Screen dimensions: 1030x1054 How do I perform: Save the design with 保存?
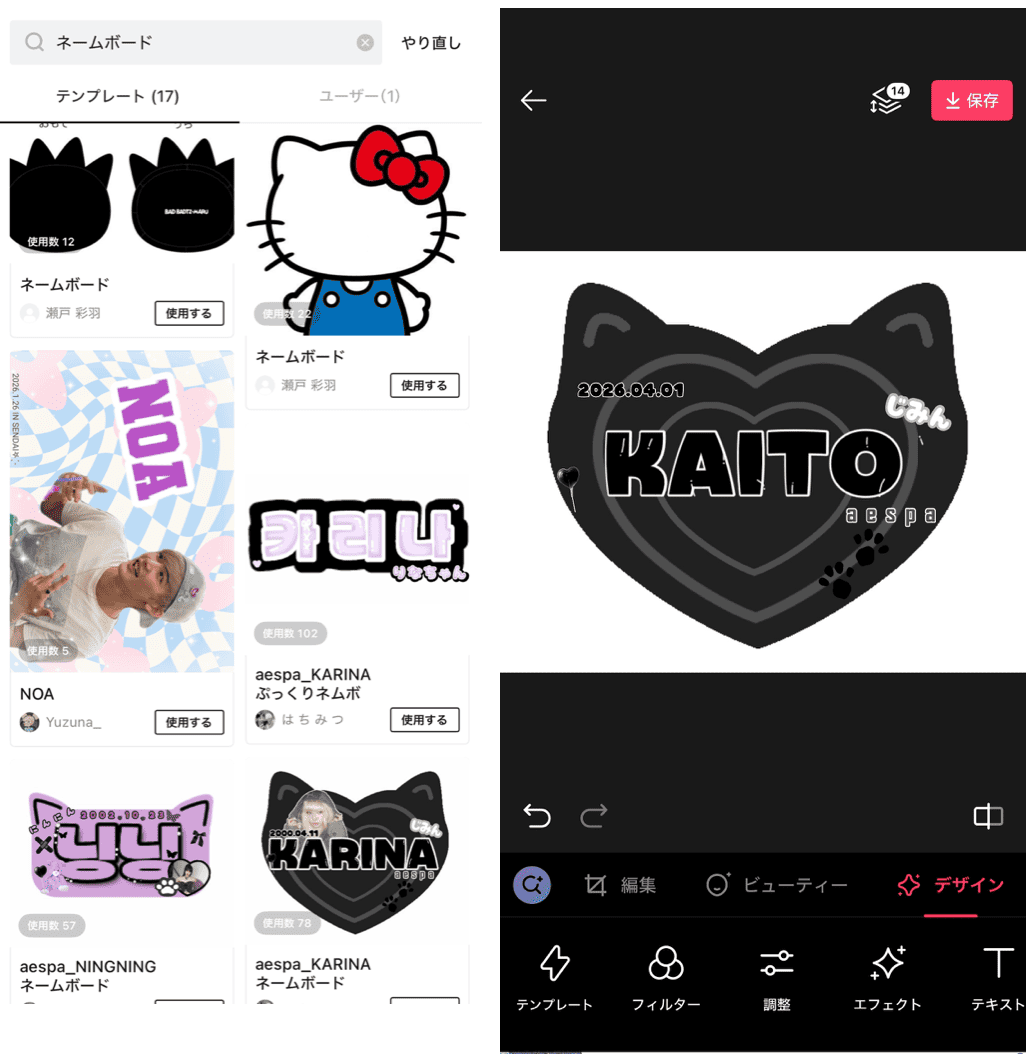(x=971, y=101)
